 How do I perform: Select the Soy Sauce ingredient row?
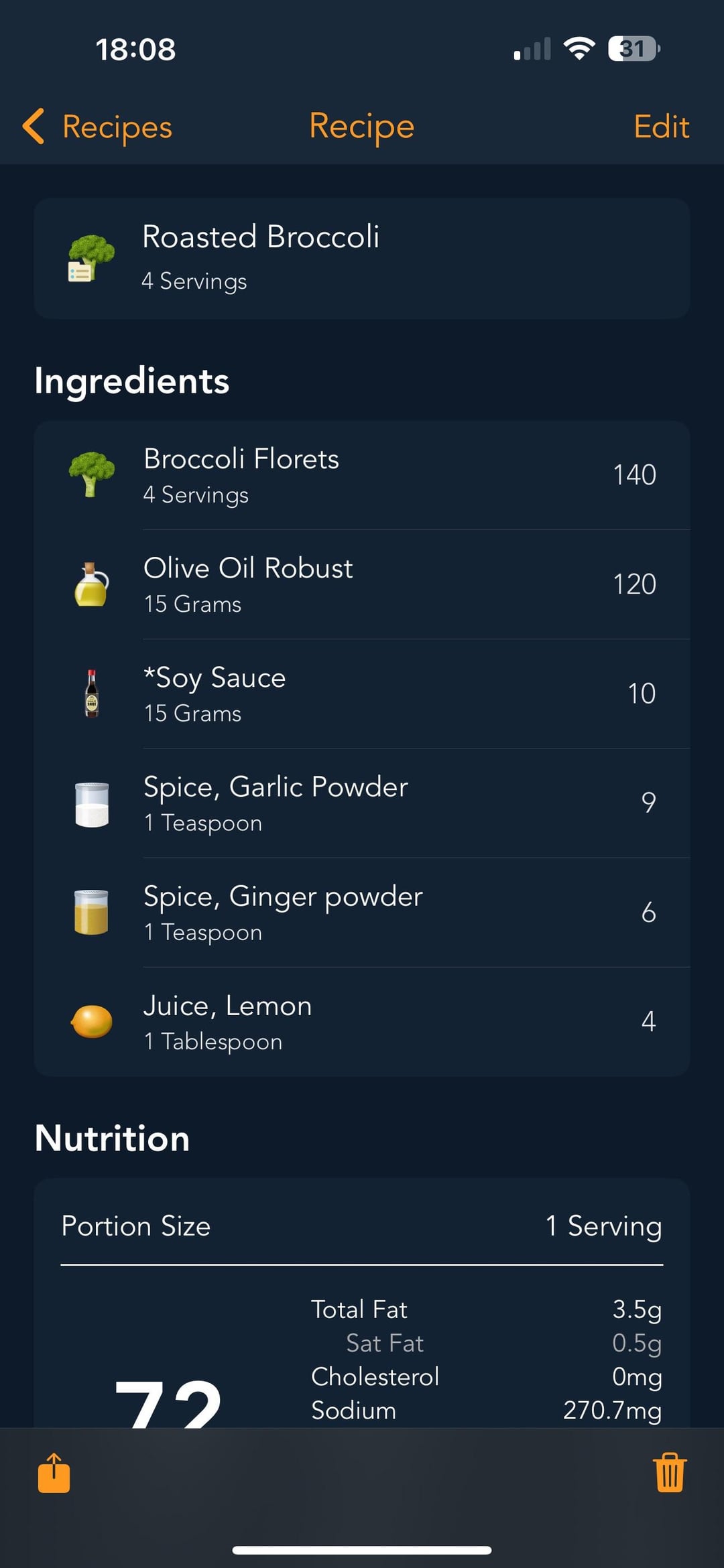[362, 694]
